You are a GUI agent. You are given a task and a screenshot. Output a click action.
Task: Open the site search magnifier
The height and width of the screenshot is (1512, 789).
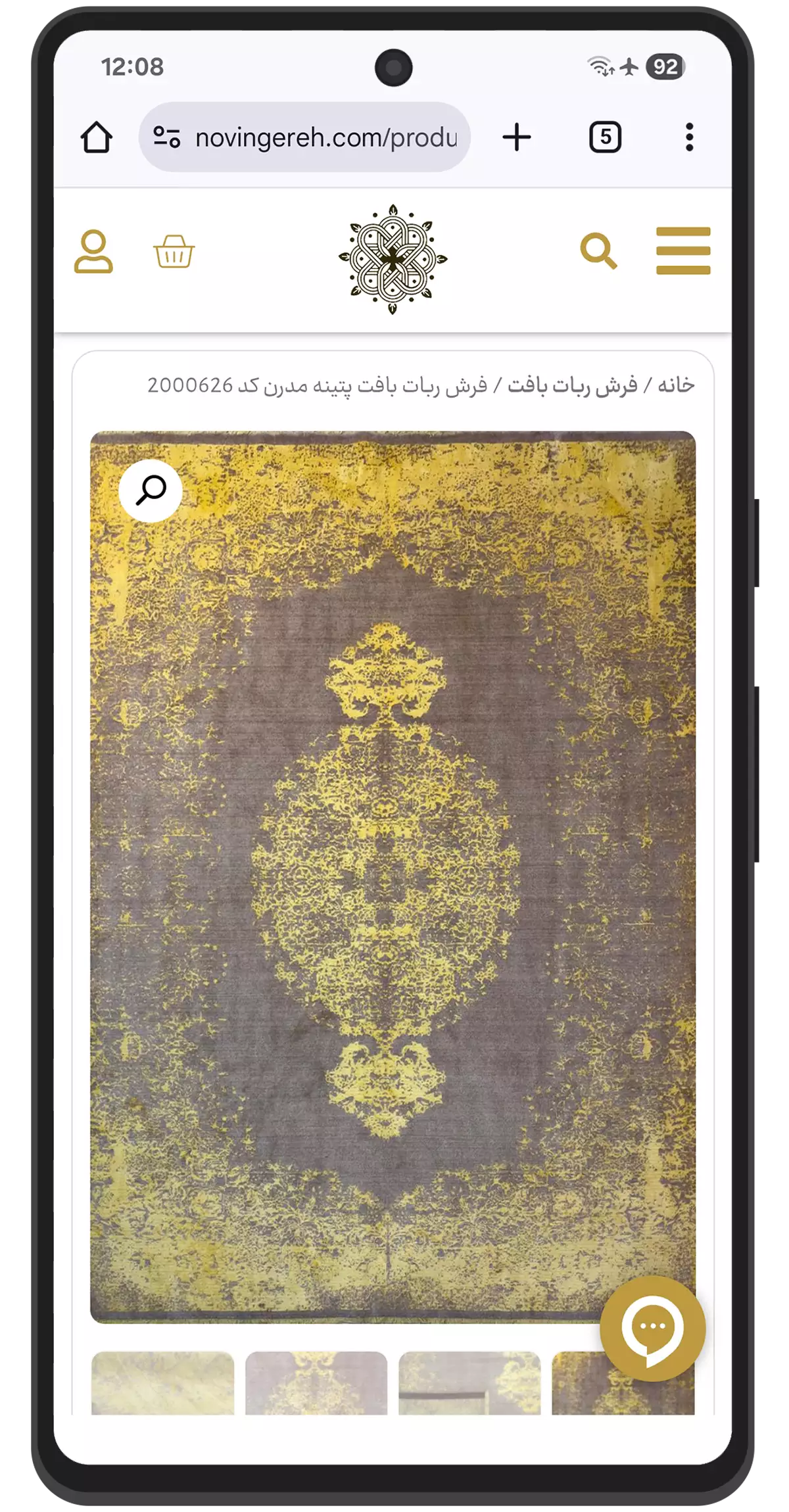coord(598,251)
